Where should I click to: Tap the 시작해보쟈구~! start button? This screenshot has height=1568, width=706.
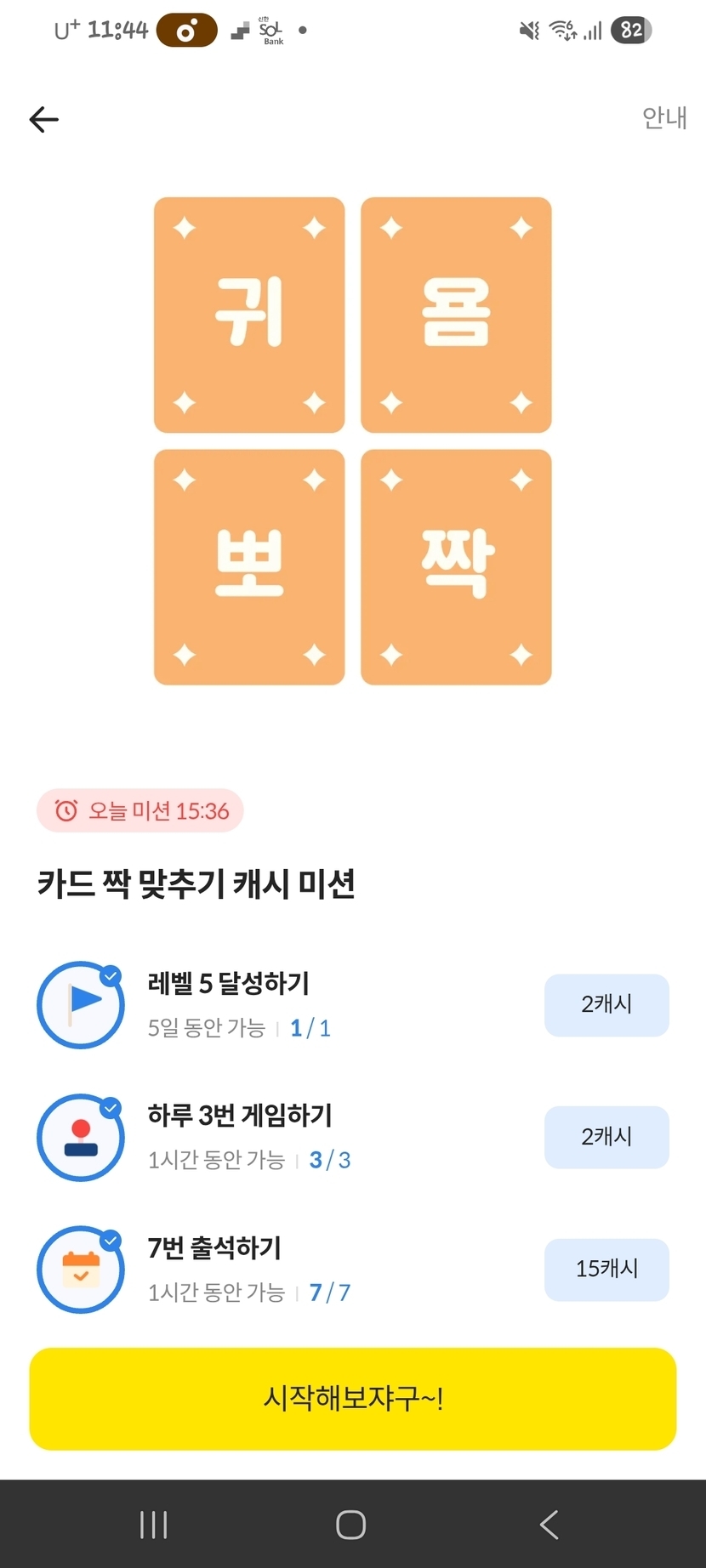click(353, 1398)
